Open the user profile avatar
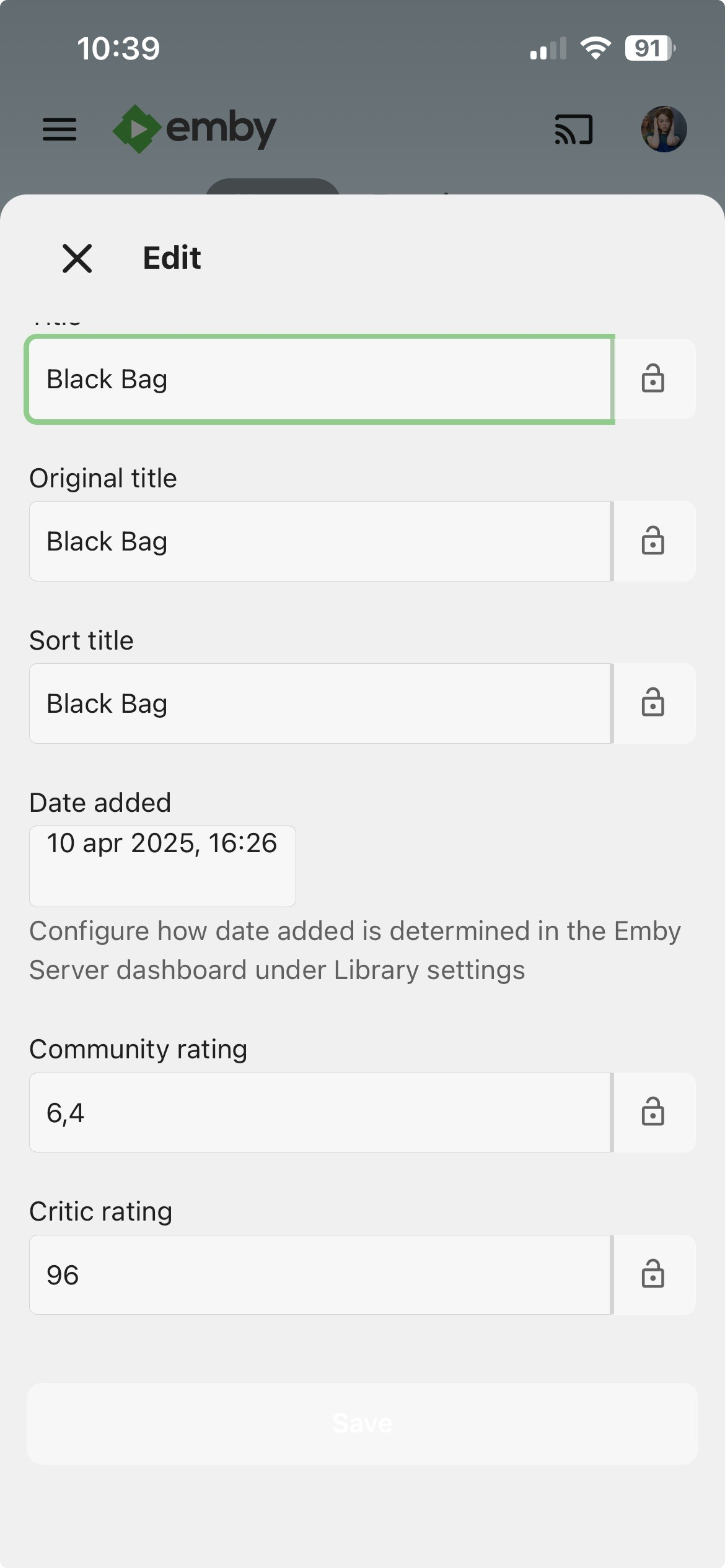 pyautogui.click(x=664, y=129)
